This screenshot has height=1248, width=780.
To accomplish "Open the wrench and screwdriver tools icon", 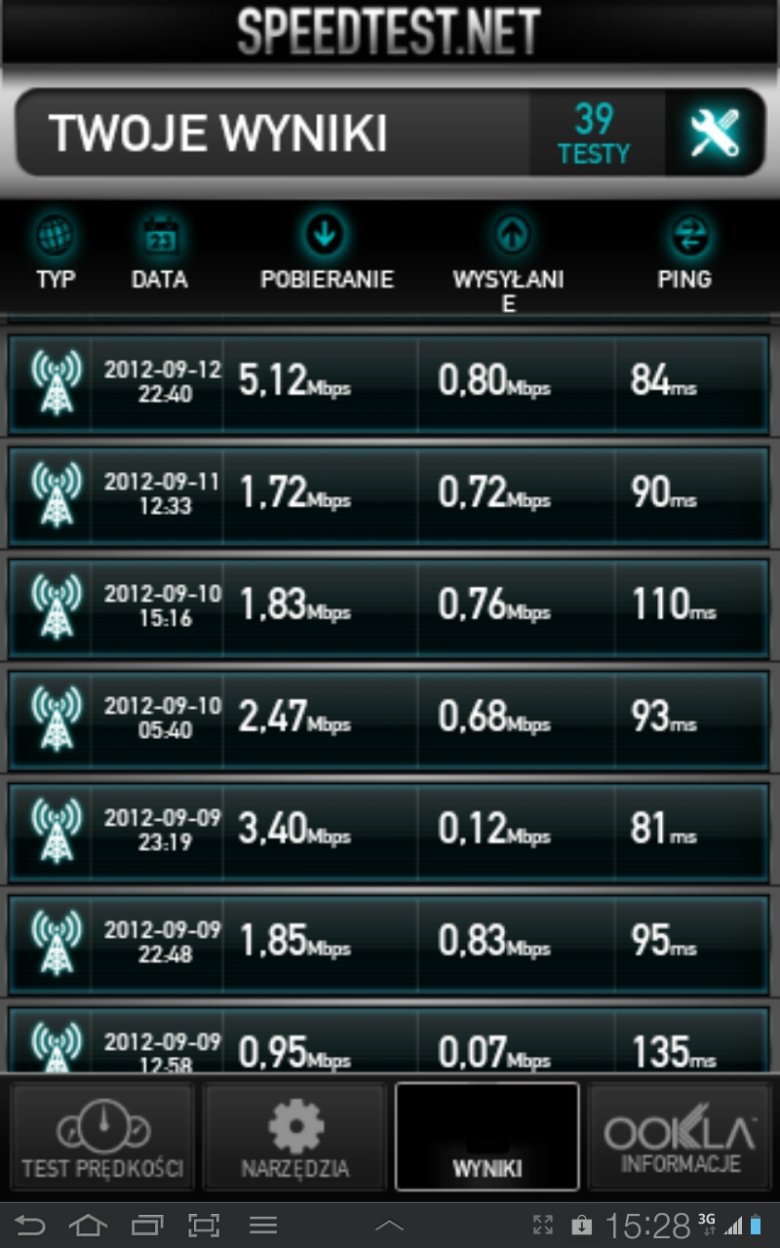I will pos(714,134).
